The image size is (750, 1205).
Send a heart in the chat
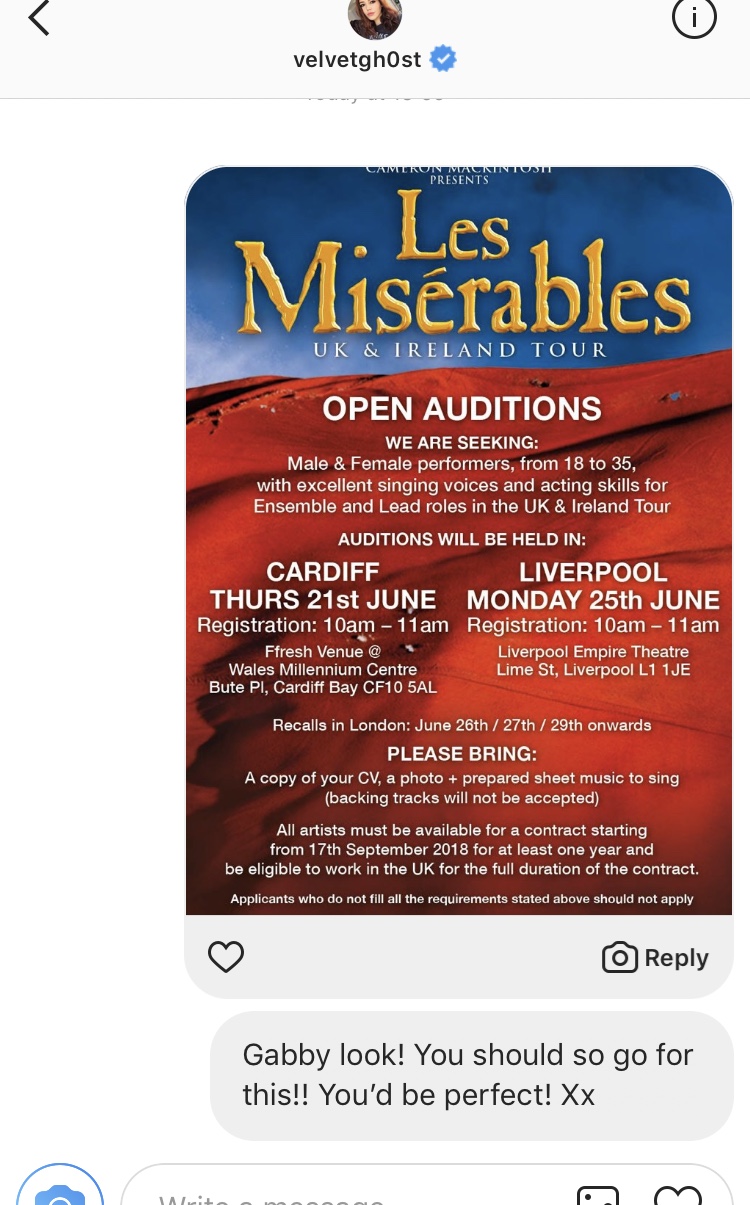click(678, 1194)
